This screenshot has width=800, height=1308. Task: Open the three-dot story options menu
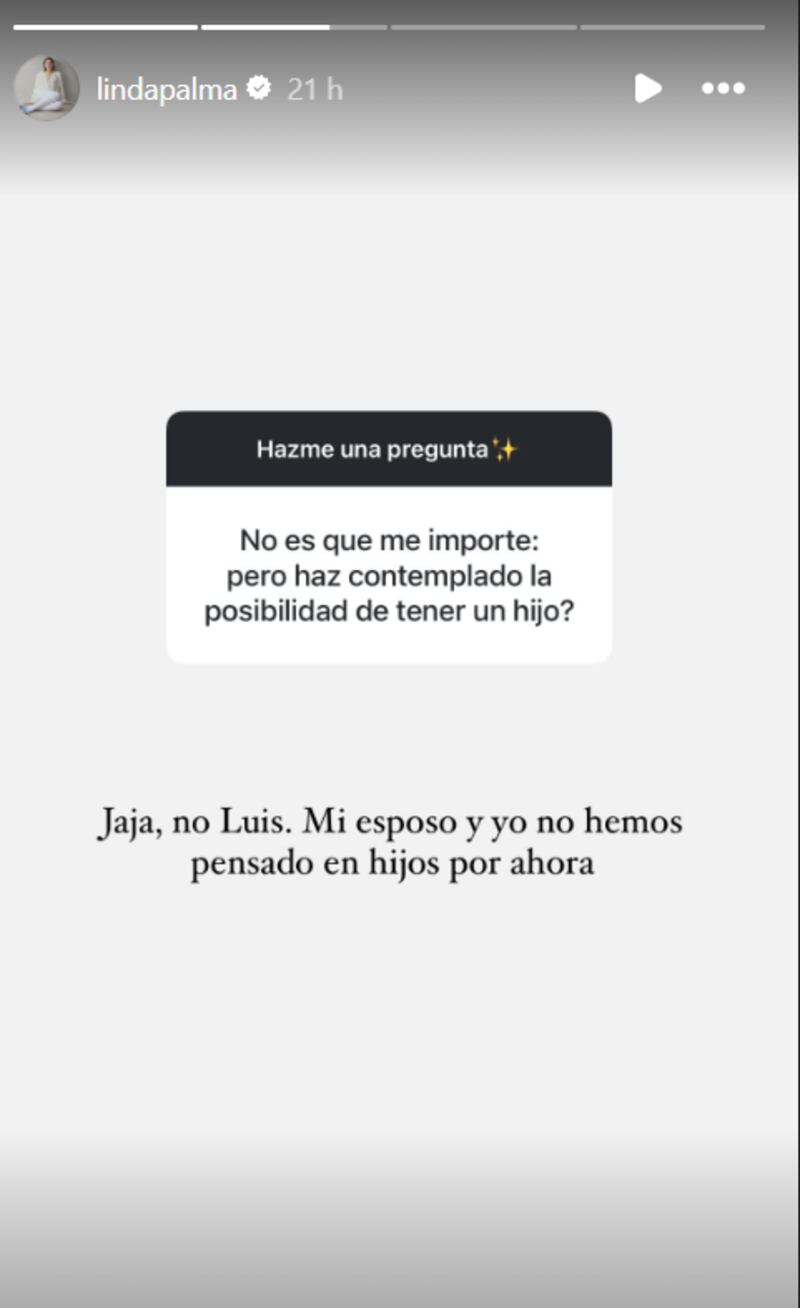coord(723,89)
